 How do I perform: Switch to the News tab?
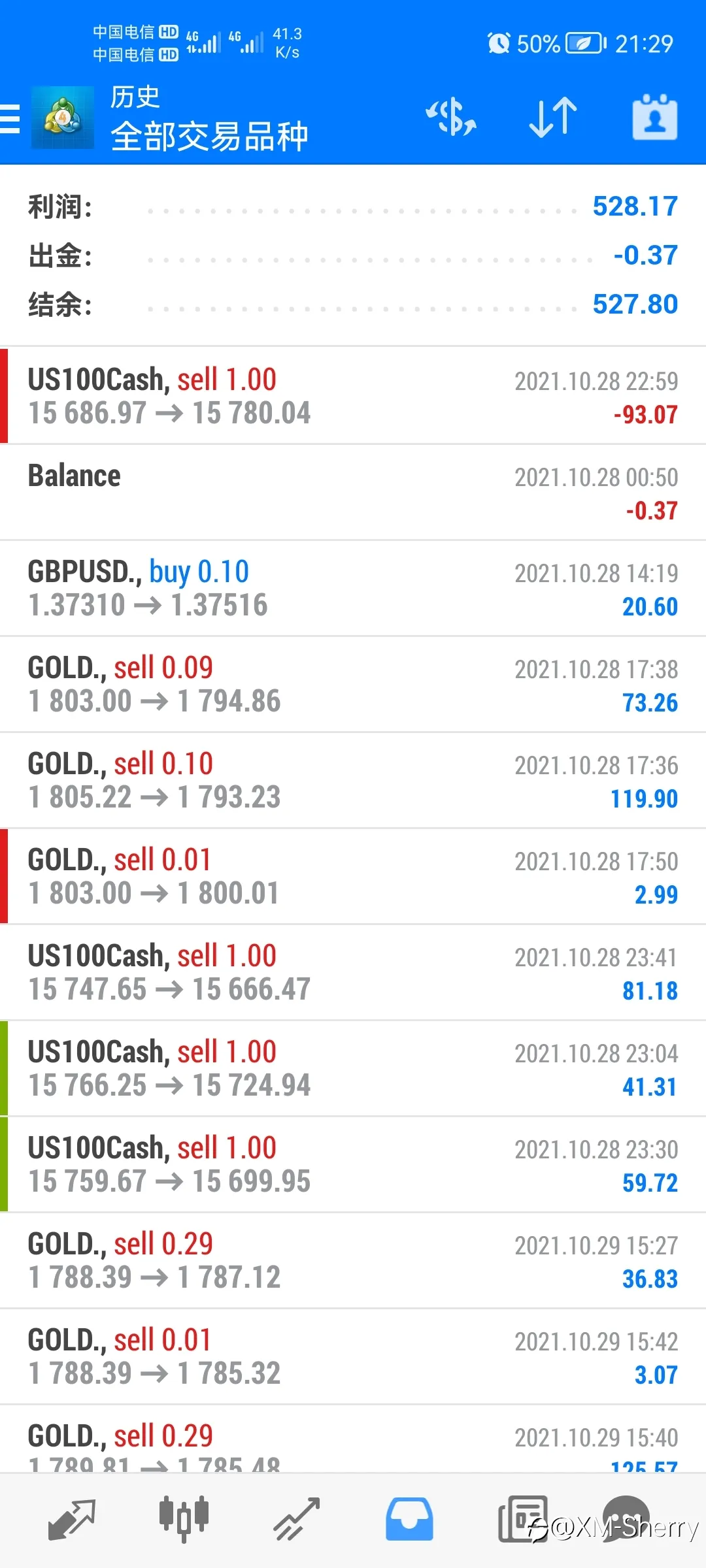point(522,1520)
